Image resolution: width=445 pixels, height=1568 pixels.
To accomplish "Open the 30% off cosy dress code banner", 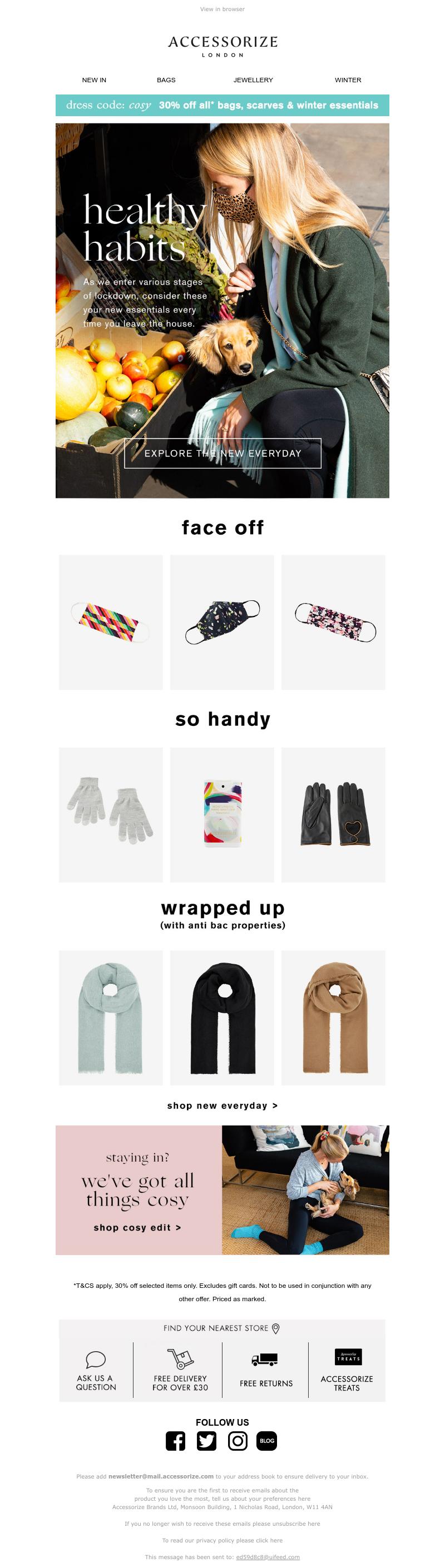I will pyautogui.click(x=222, y=105).
